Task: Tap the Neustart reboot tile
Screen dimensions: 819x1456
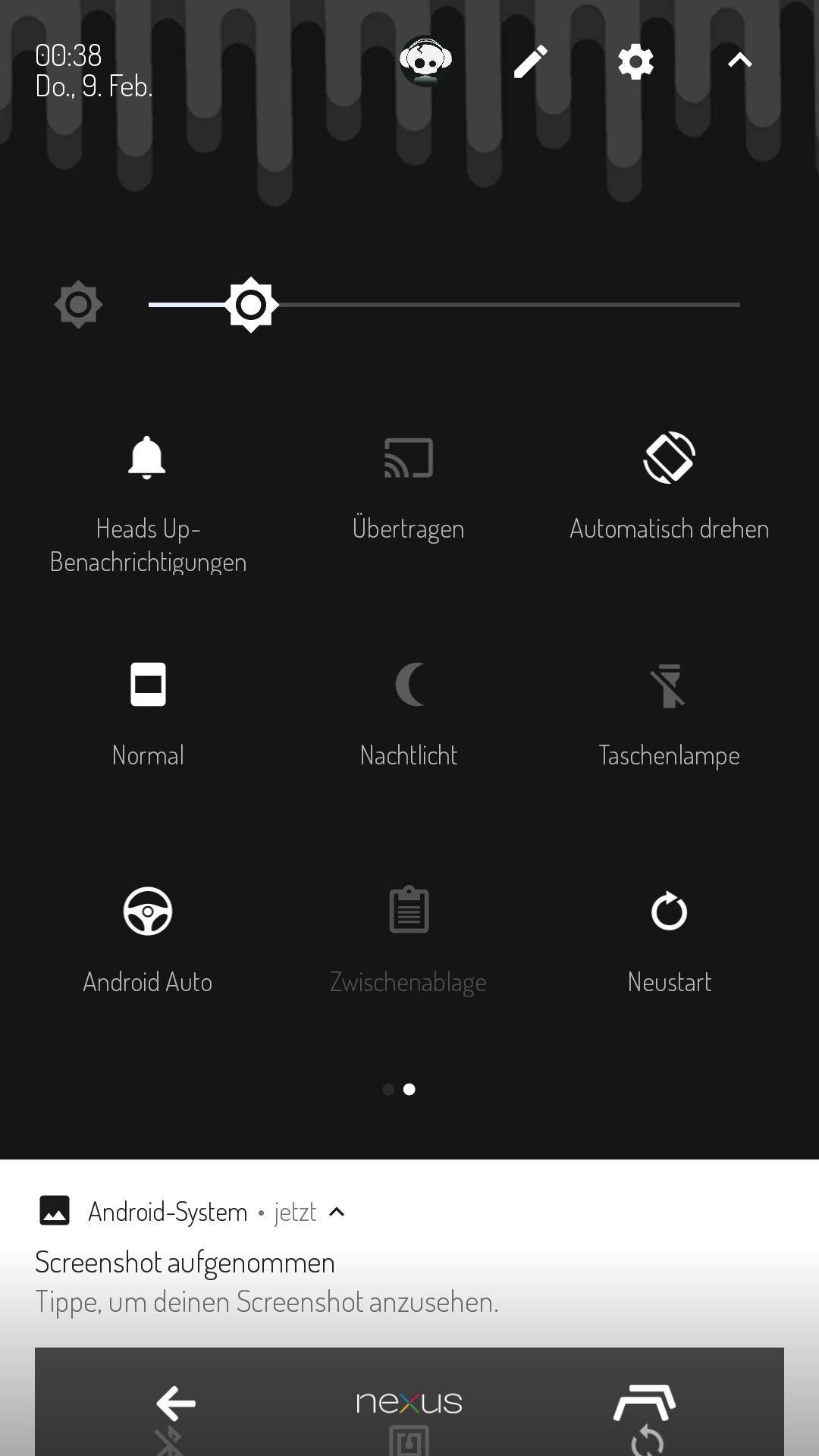Action: (x=670, y=912)
